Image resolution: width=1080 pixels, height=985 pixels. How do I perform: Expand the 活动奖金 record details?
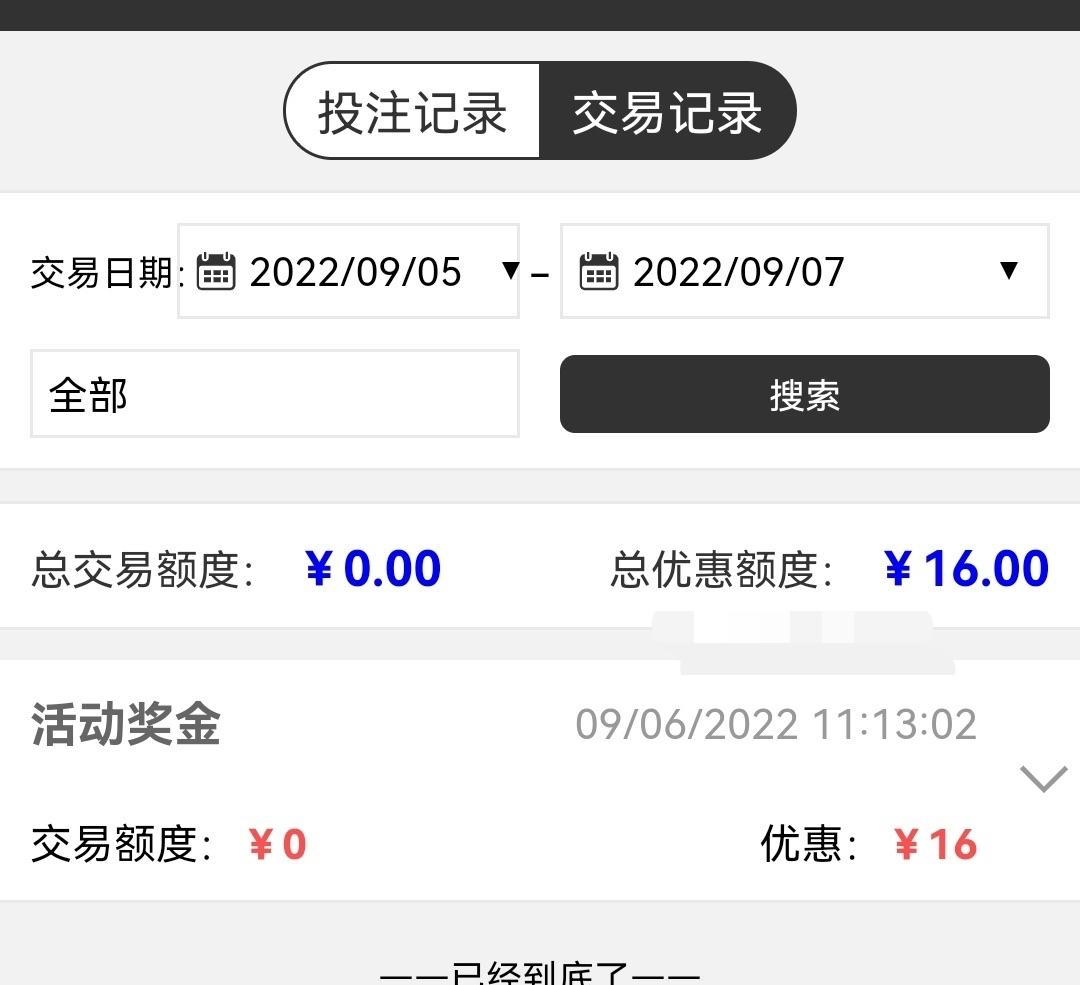(1043, 778)
